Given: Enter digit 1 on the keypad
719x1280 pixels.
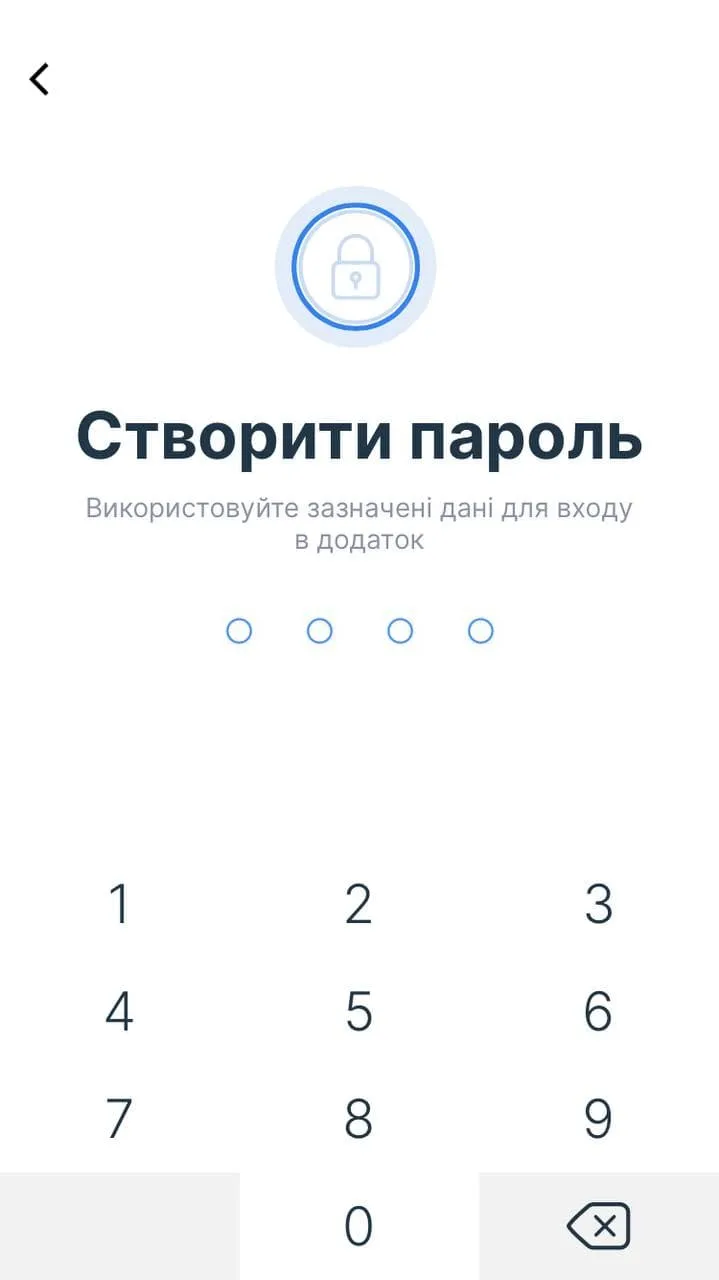Looking at the screenshot, I should [x=119, y=904].
